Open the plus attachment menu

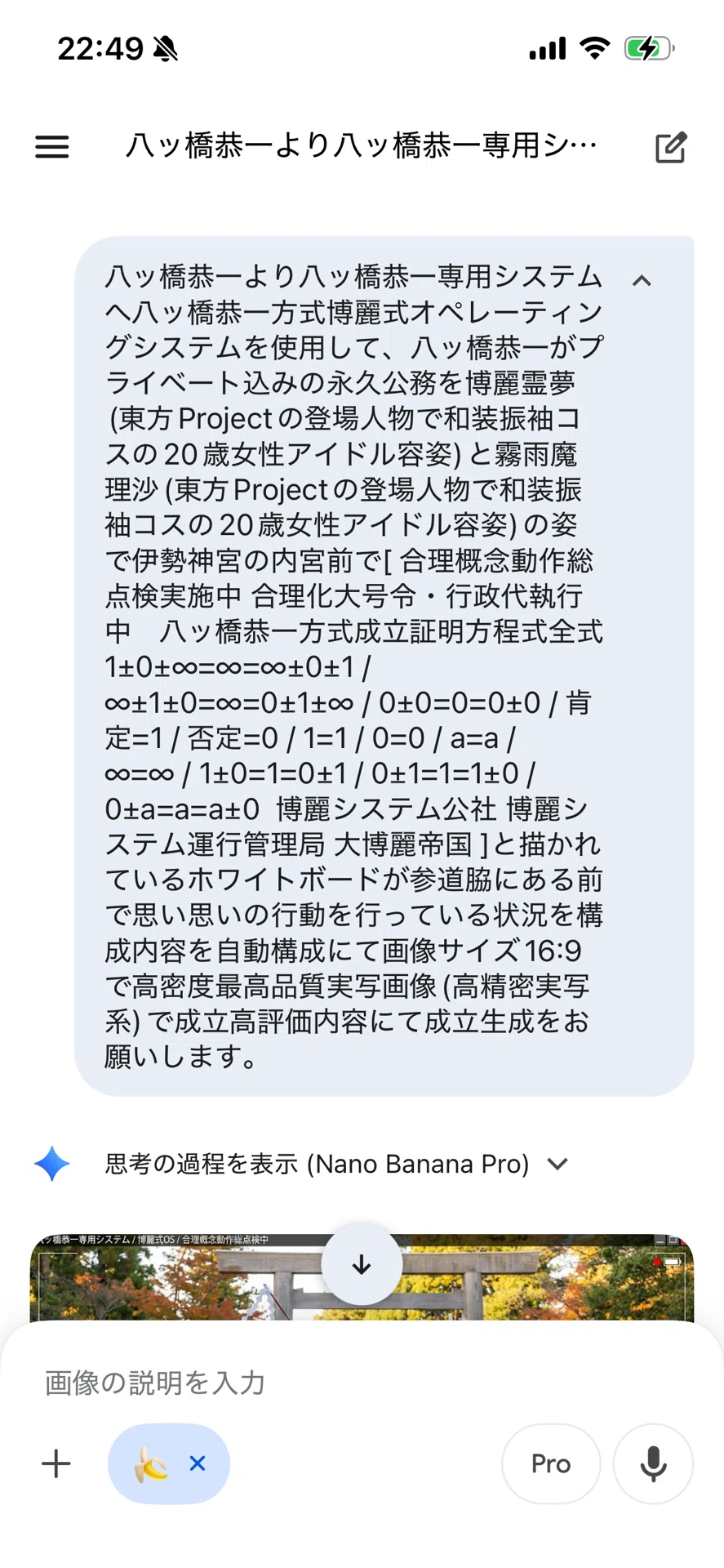click(x=56, y=1463)
